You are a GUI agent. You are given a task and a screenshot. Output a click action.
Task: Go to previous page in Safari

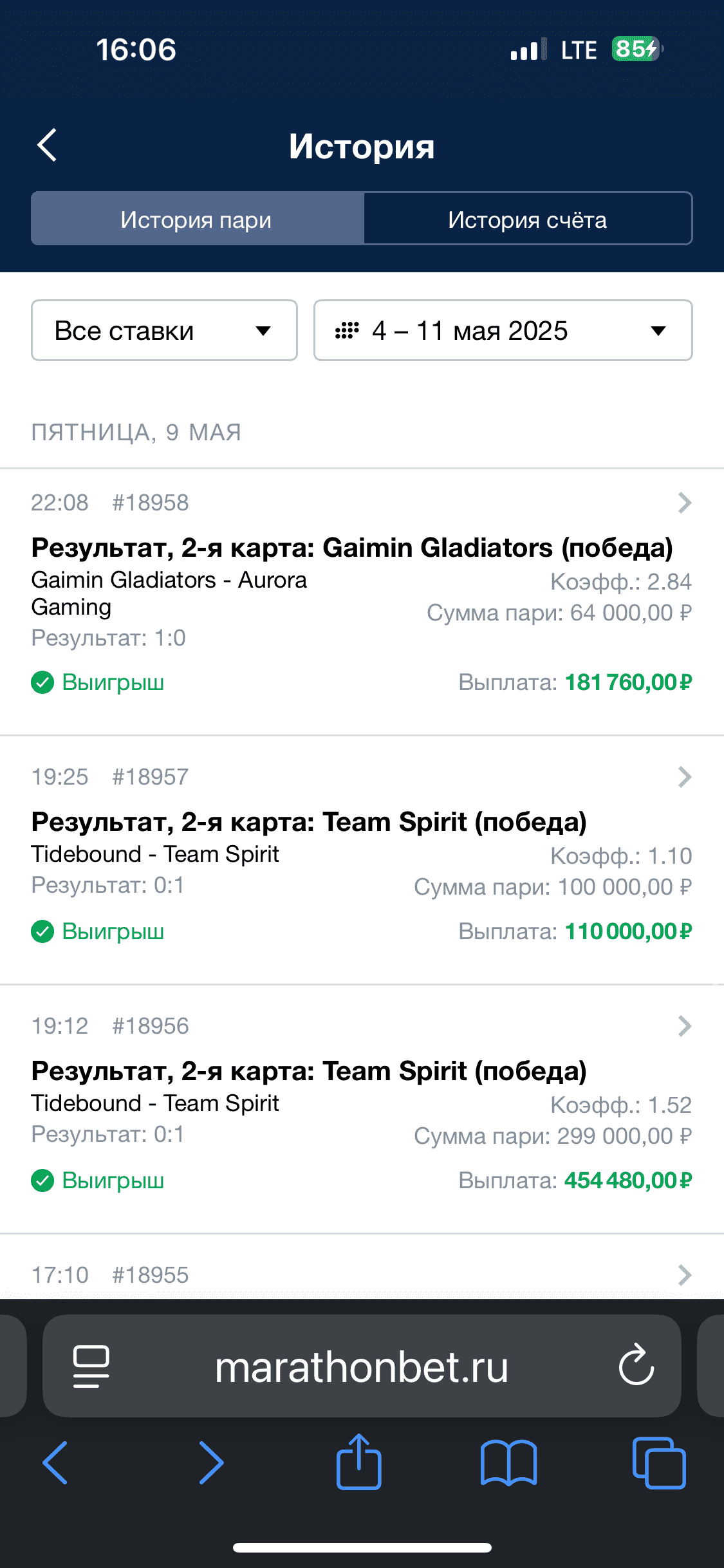click(x=55, y=1463)
